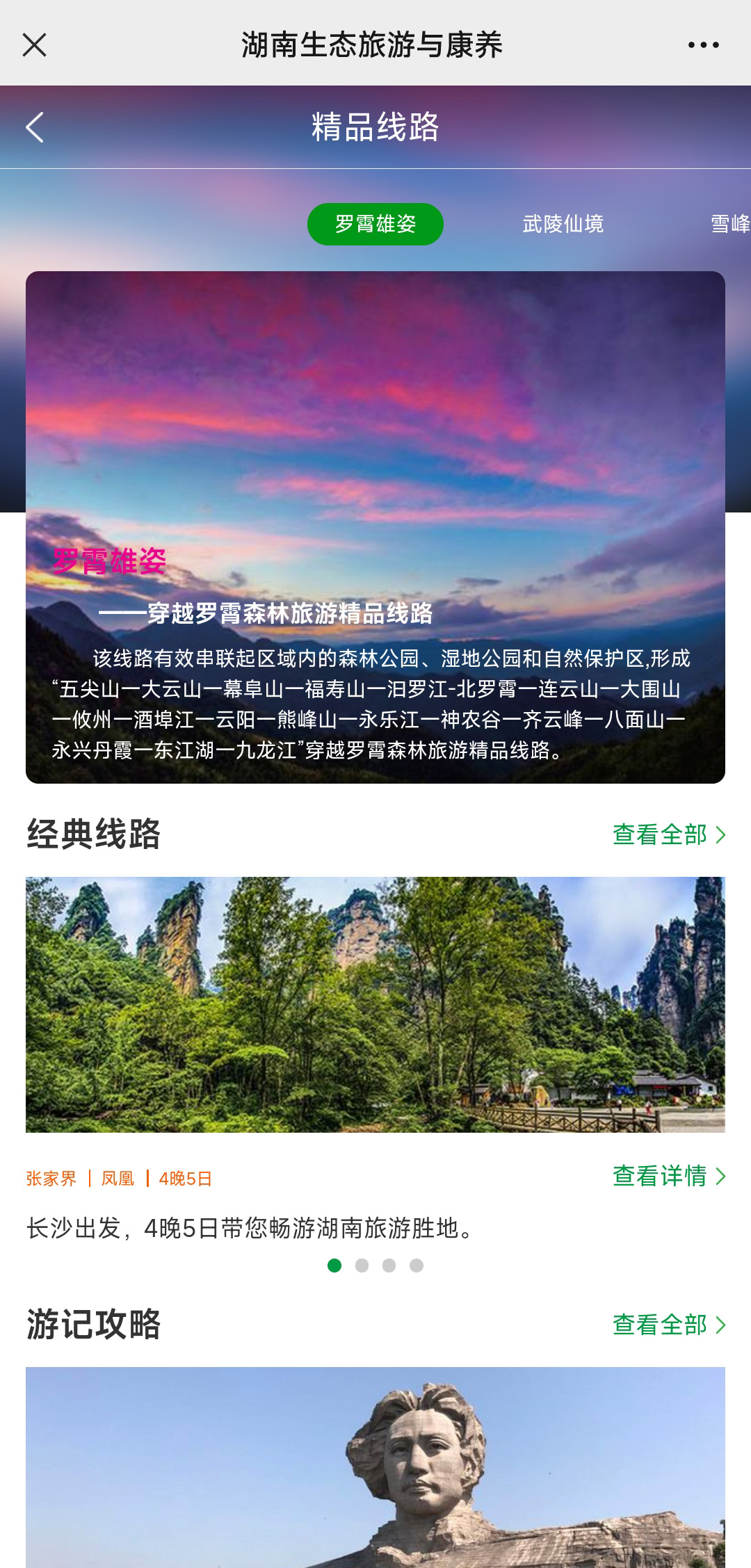Select the 罗霄雄姿 tab
This screenshot has height=1568, width=751.
click(x=375, y=224)
